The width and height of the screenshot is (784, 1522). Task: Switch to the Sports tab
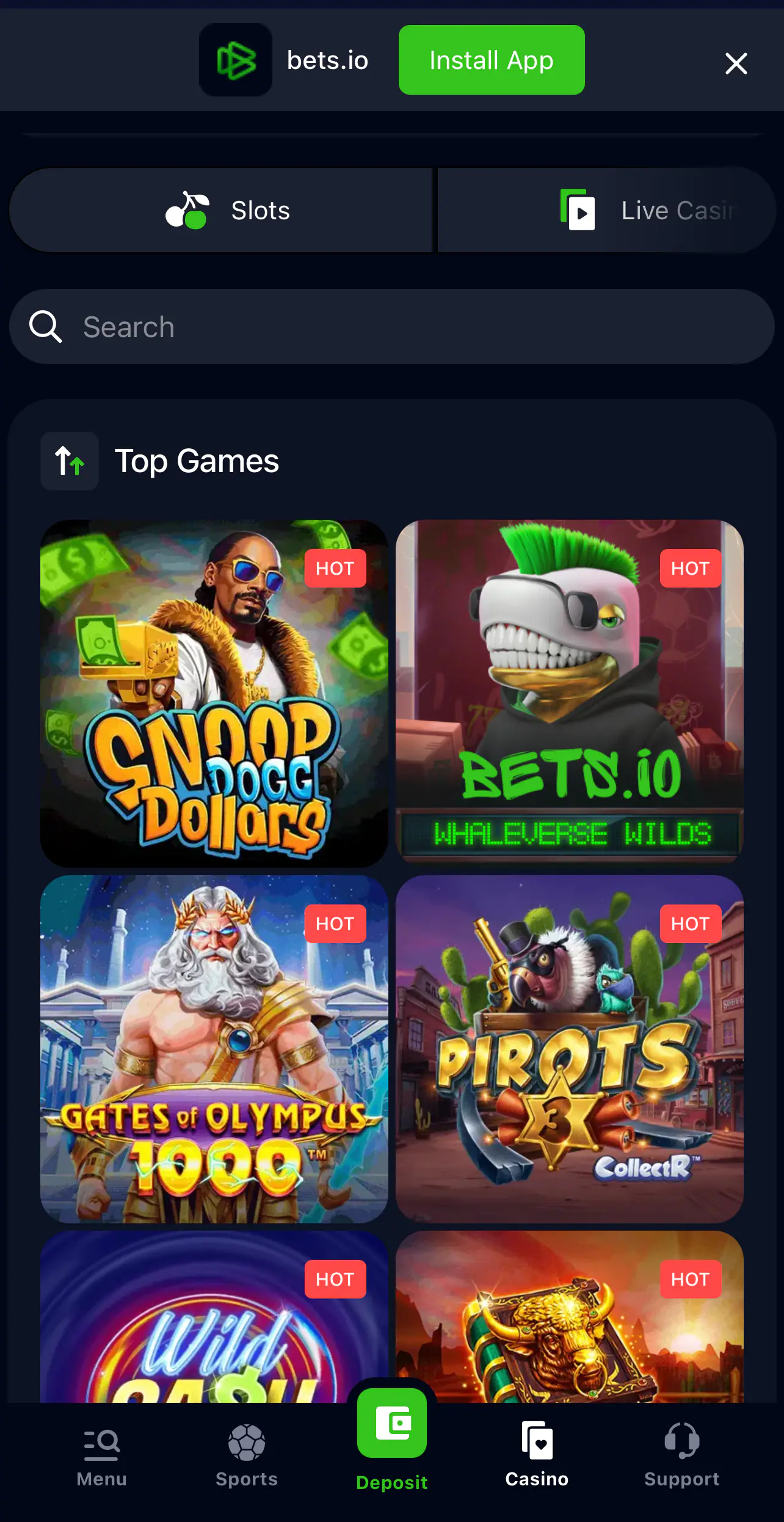(247, 1457)
